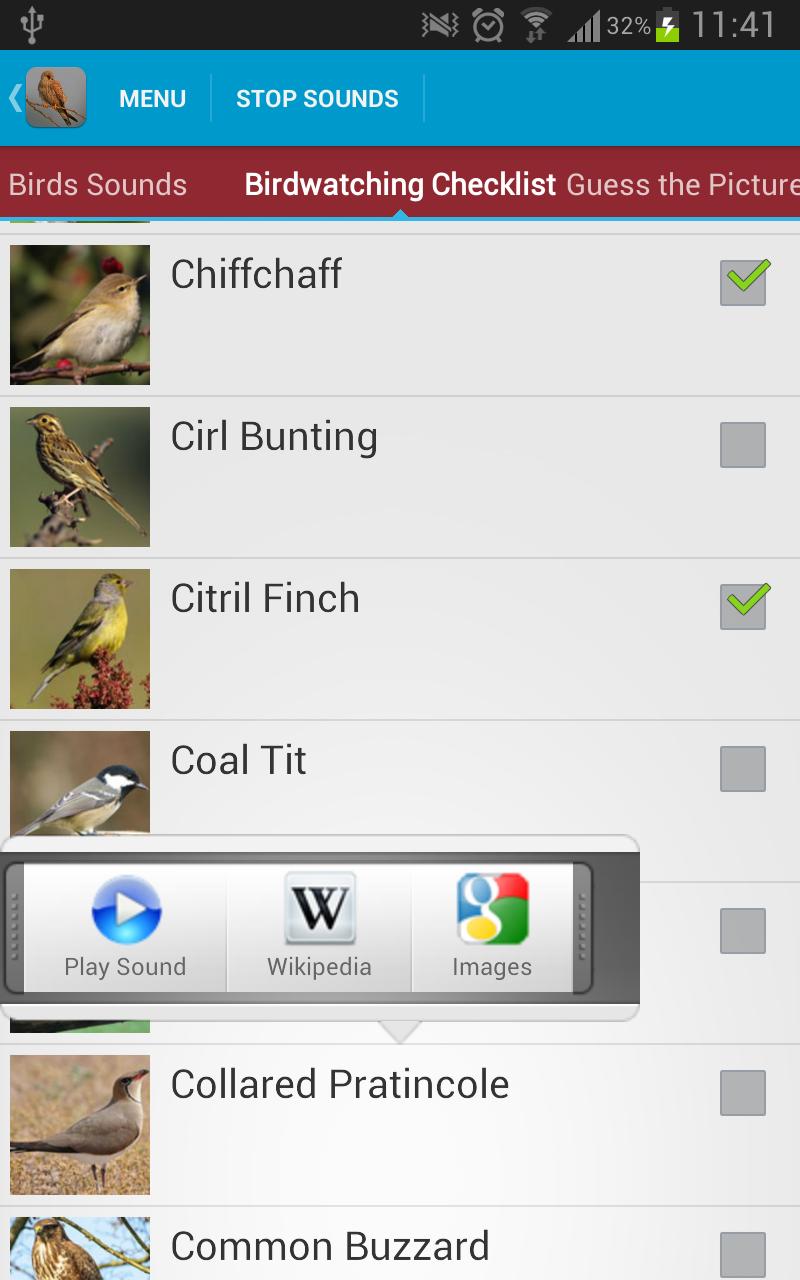800x1280 pixels.
Task: Uncheck the Citril Finch checkbox
Action: point(743,607)
